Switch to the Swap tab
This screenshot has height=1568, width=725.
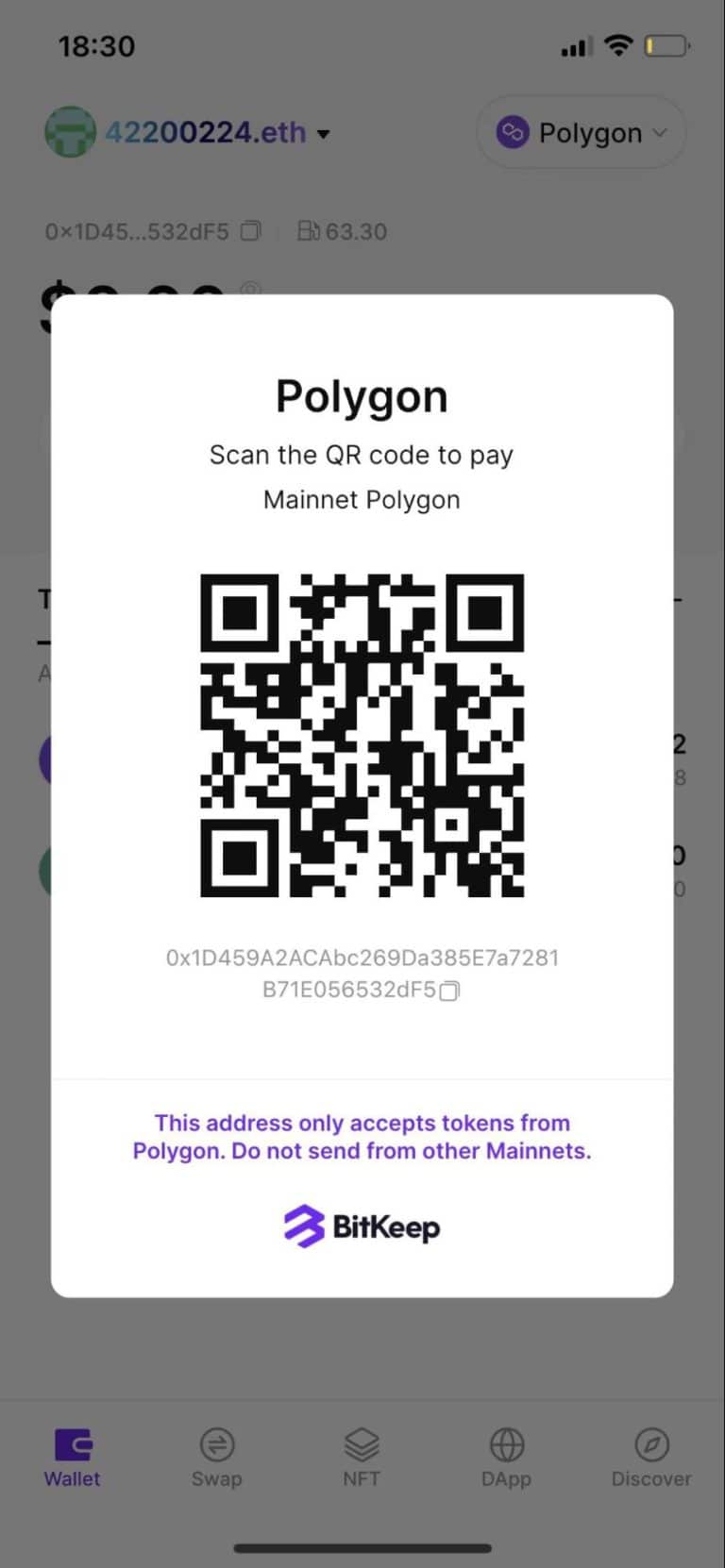click(x=217, y=1457)
